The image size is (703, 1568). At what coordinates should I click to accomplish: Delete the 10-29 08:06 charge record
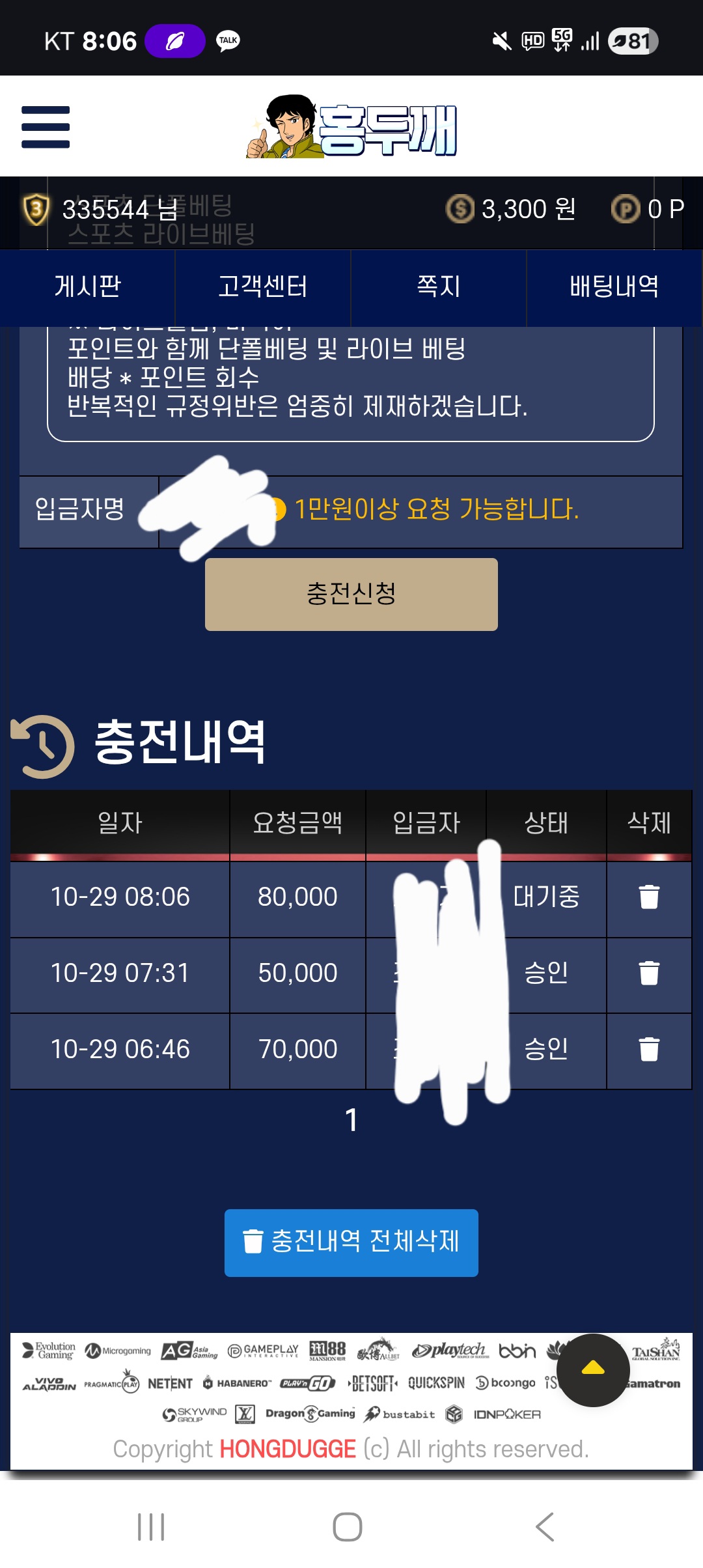click(x=649, y=897)
